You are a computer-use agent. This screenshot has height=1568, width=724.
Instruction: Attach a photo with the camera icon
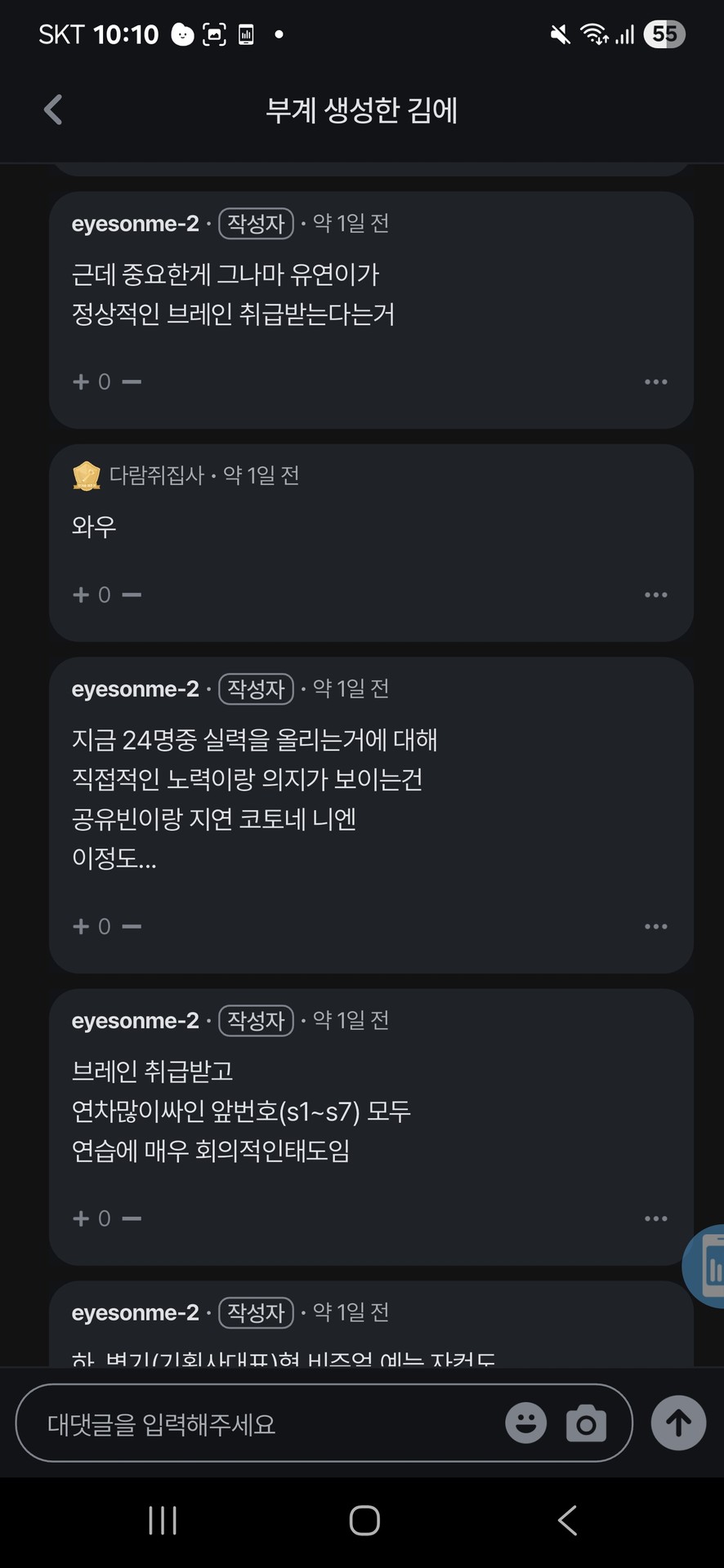(586, 1423)
